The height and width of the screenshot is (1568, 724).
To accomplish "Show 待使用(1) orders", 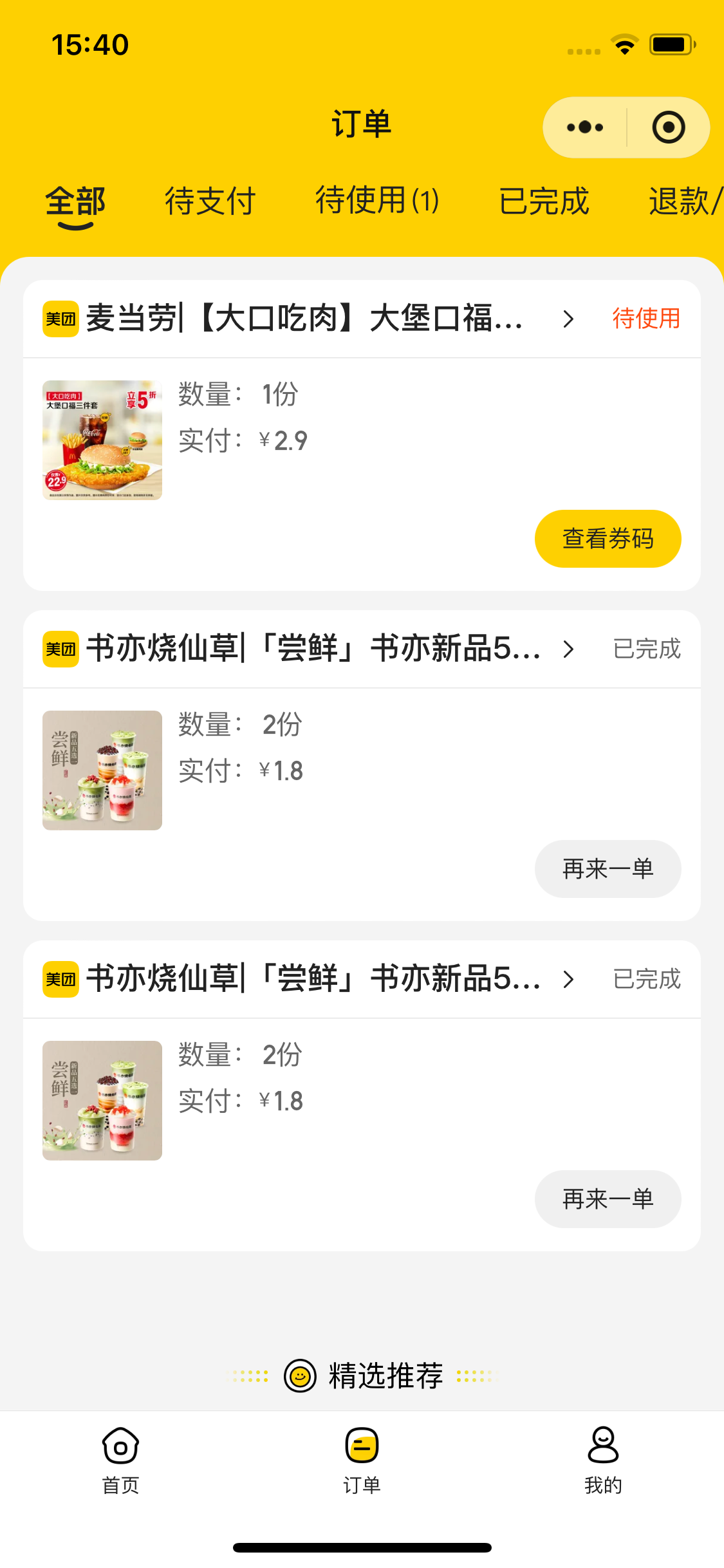I will coord(377,201).
